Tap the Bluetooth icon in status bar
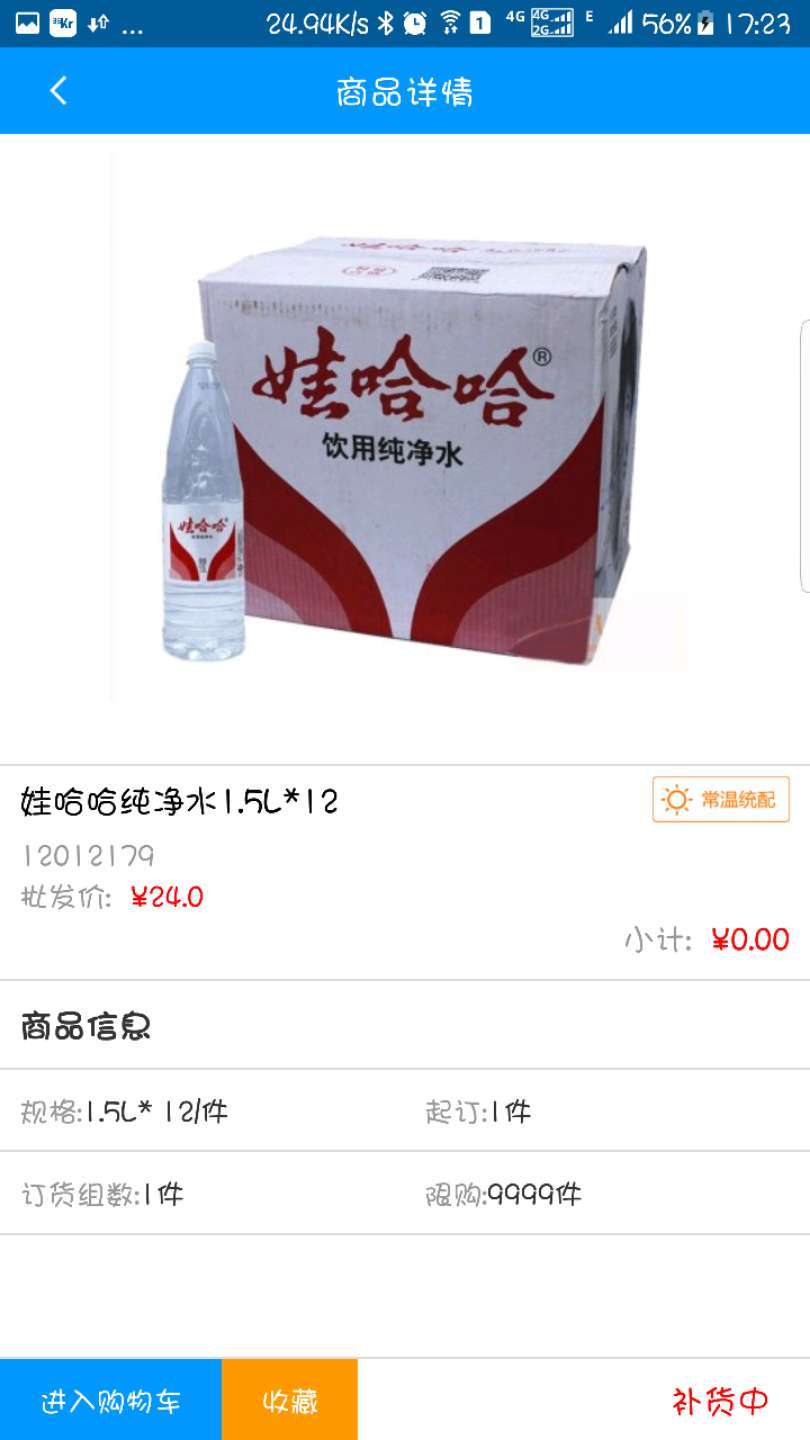The image size is (810, 1440). [x=387, y=20]
